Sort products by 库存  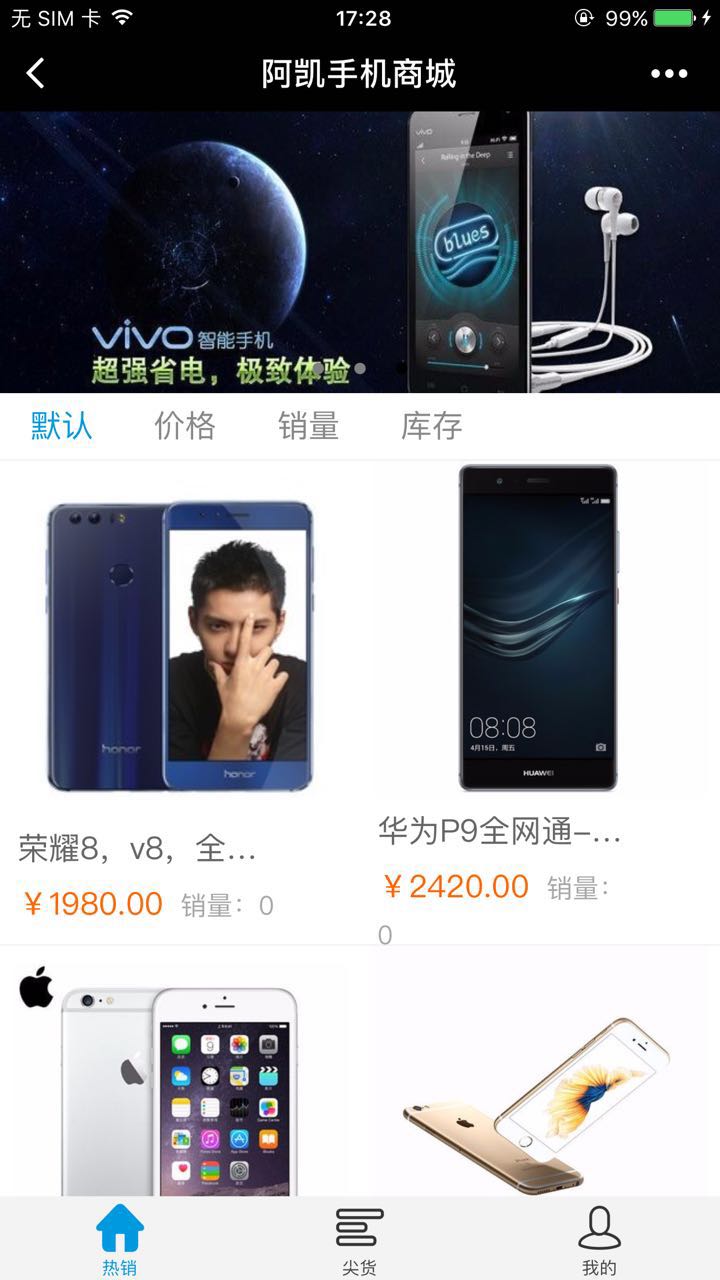pyautogui.click(x=431, y=426)
